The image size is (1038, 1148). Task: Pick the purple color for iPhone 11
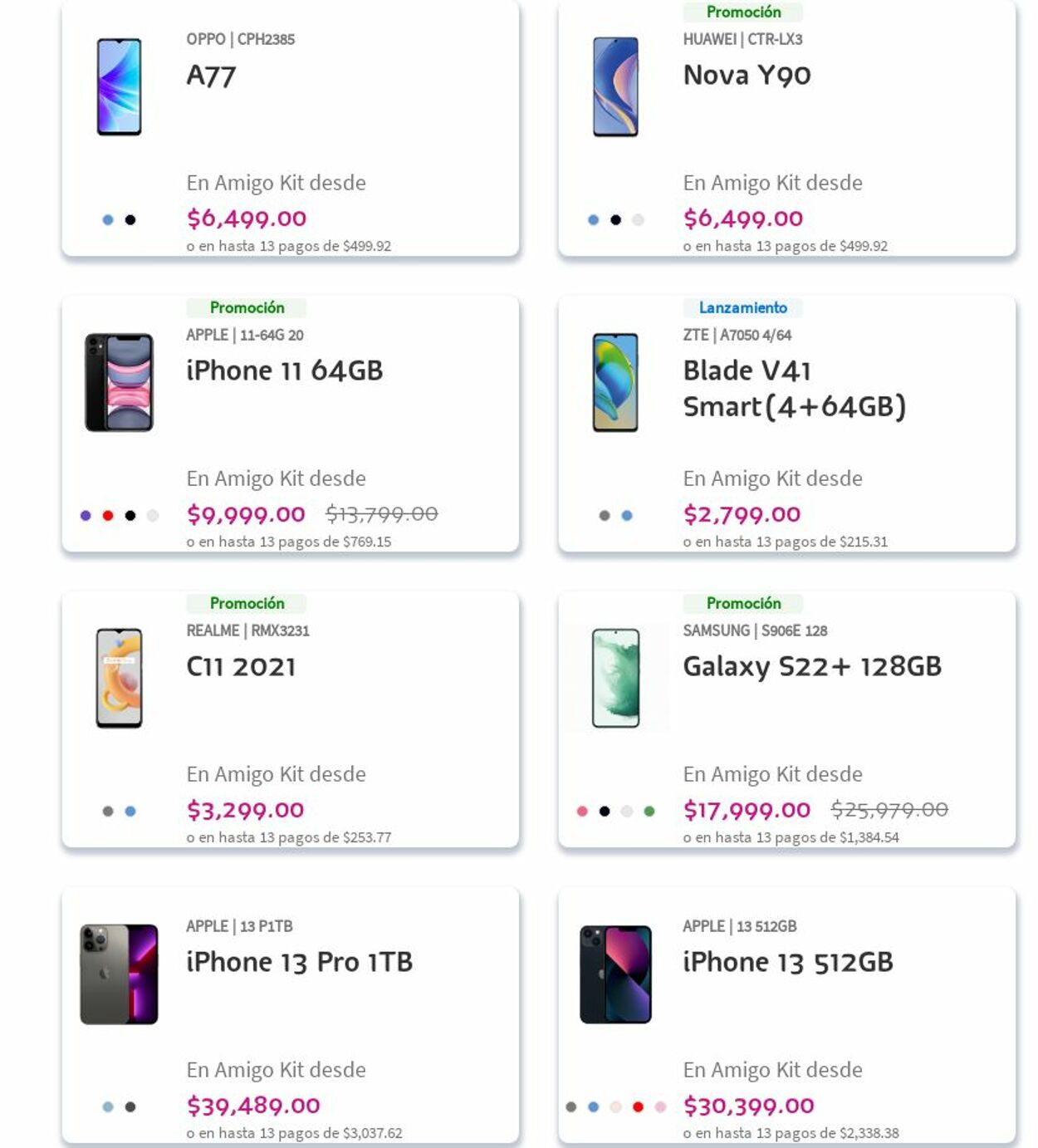click(x=86, y=516)
